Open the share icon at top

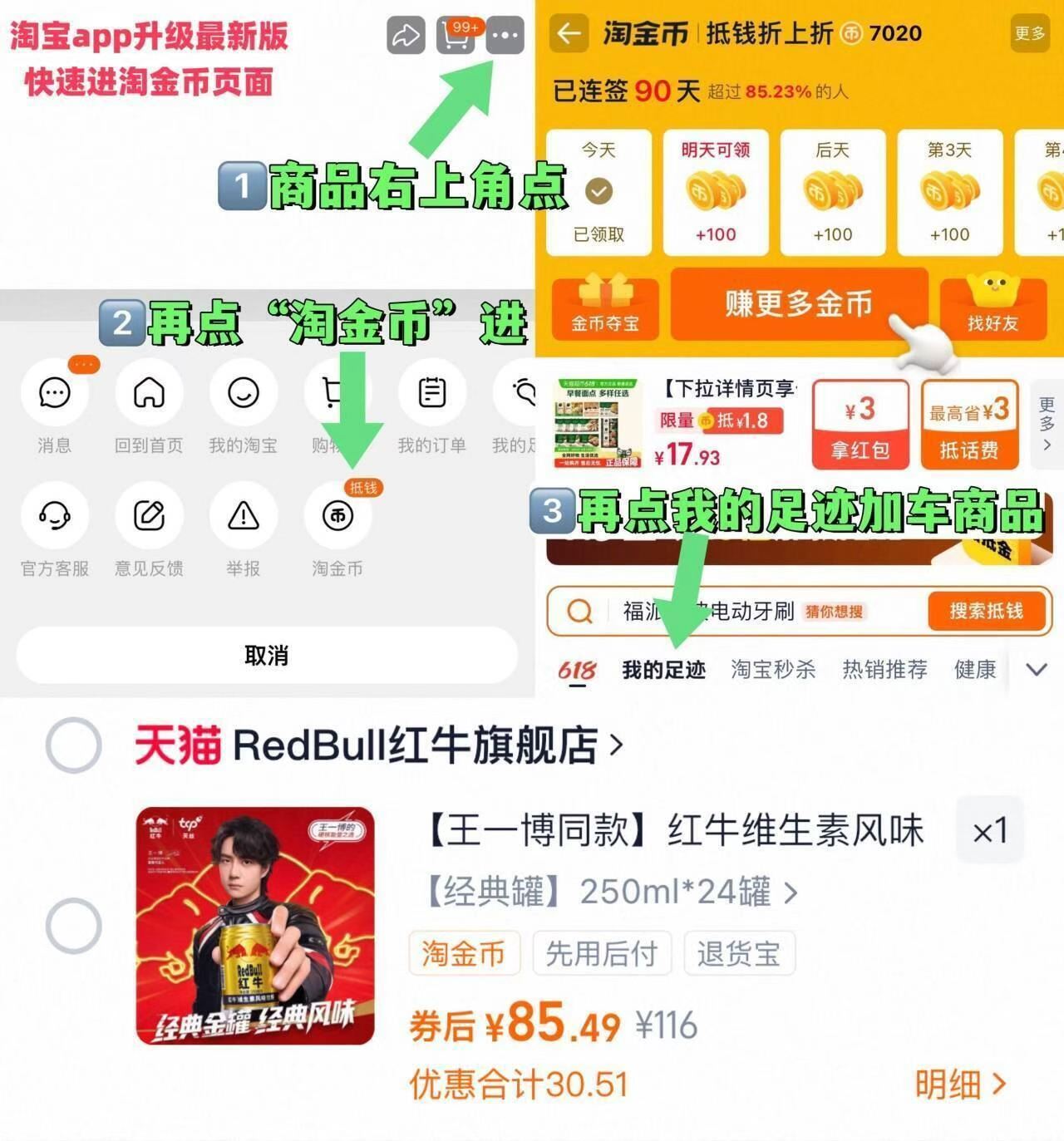tap(405, 36)
